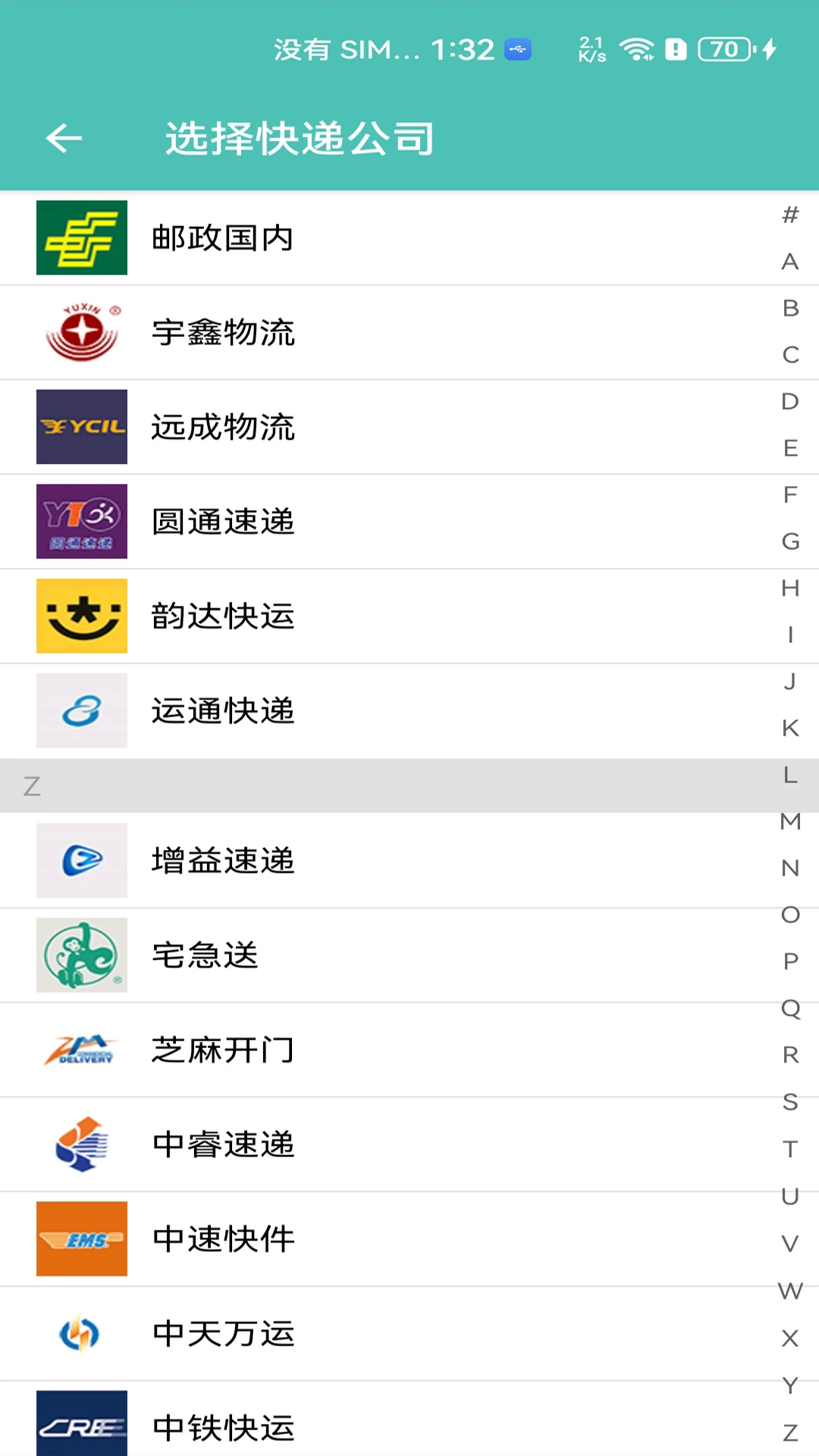
Task: Tap the 宇鑫物流 company logo
Action: (81, 332)
